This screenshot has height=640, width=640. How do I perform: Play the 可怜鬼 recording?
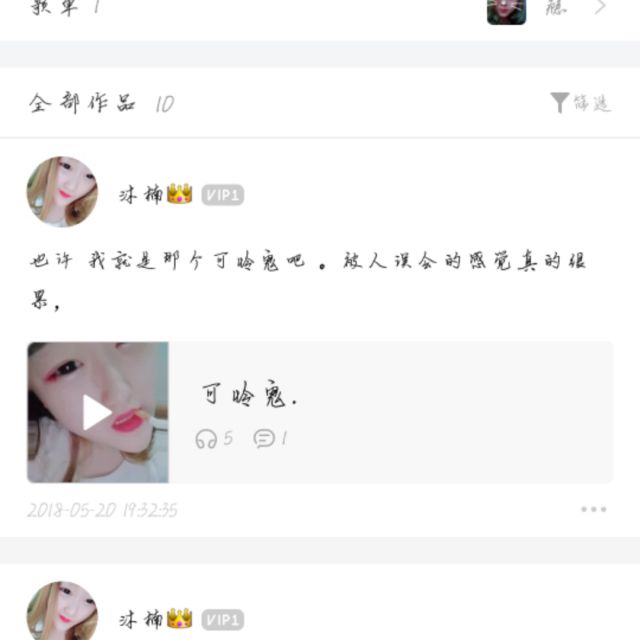(x=97, y=412)
